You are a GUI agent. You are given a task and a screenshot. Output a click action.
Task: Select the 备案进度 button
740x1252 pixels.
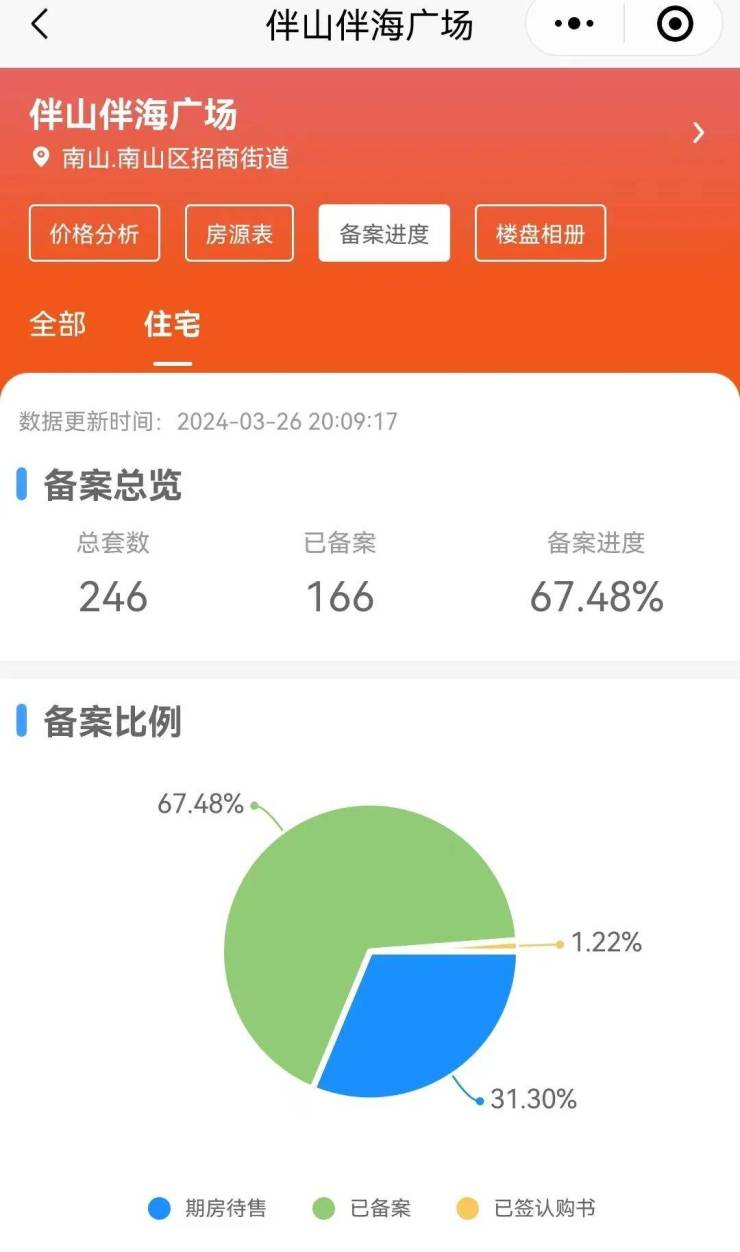[384, 234]
